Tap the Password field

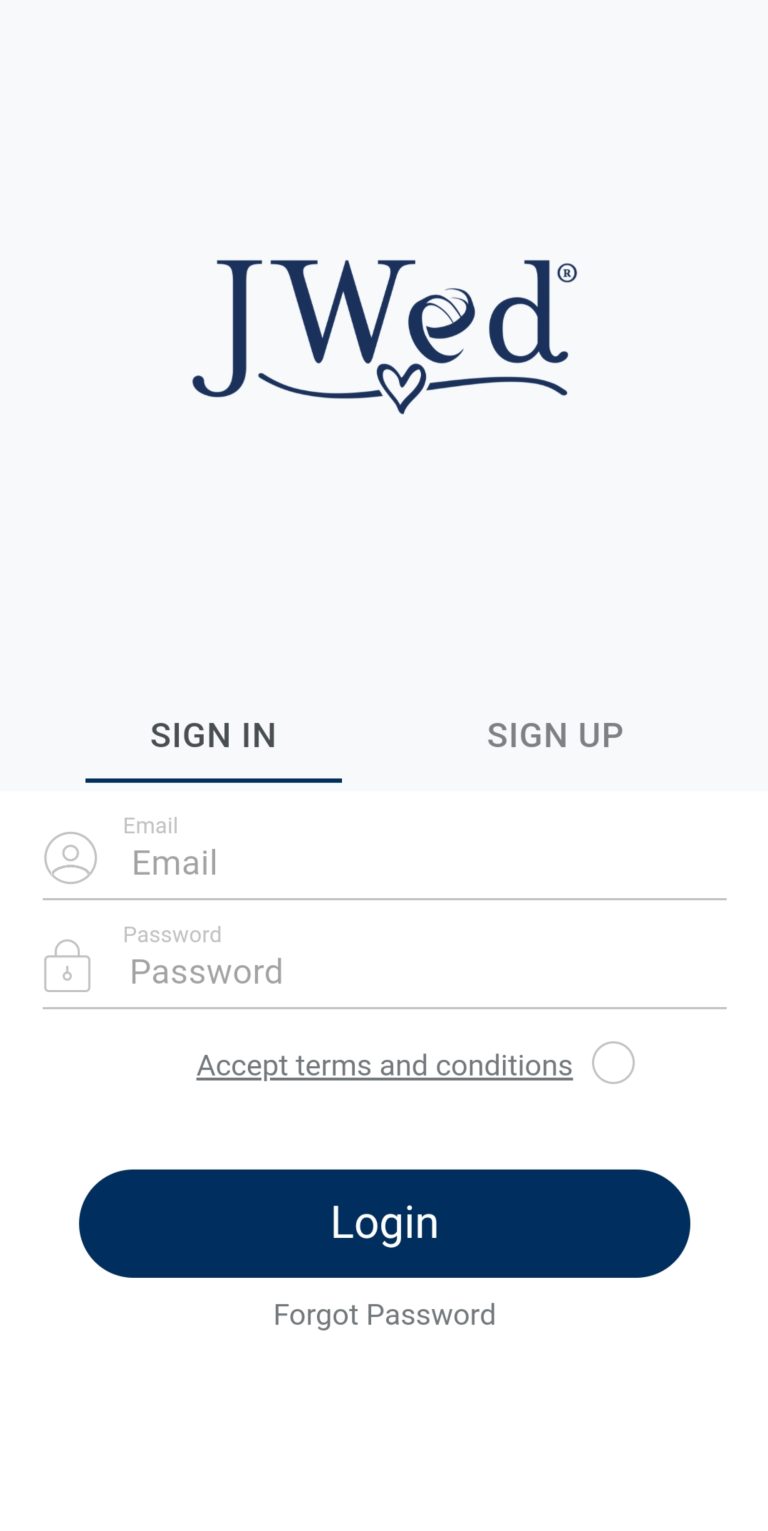click(x=420, y=972)
